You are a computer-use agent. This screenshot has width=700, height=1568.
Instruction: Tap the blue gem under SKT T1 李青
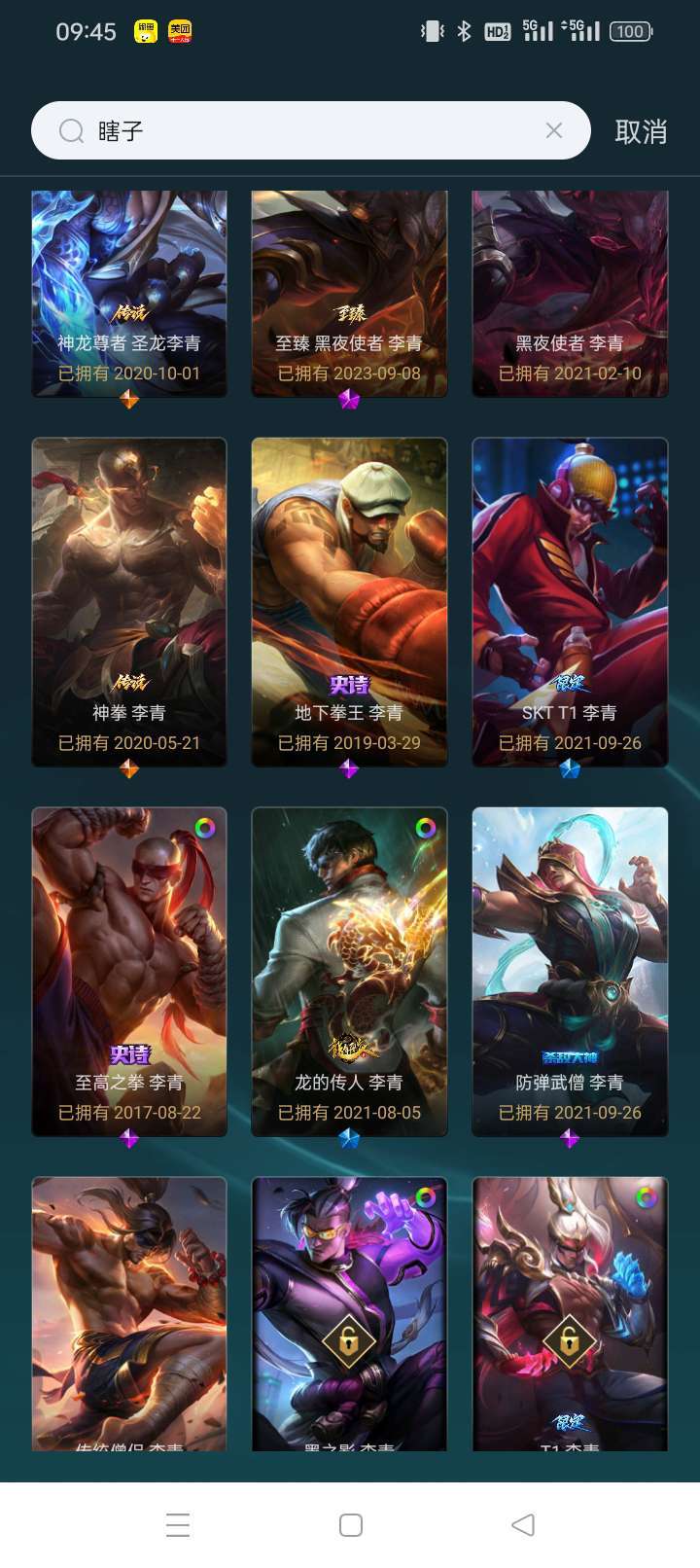[570, 770]
